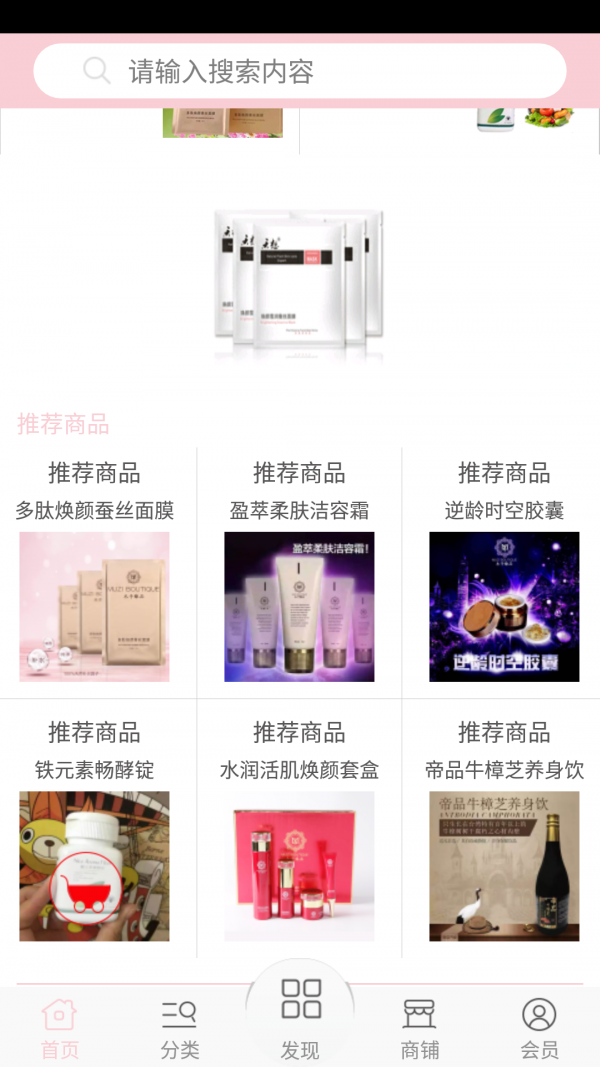Switch to the 分类 tab

coord(180,1028)
